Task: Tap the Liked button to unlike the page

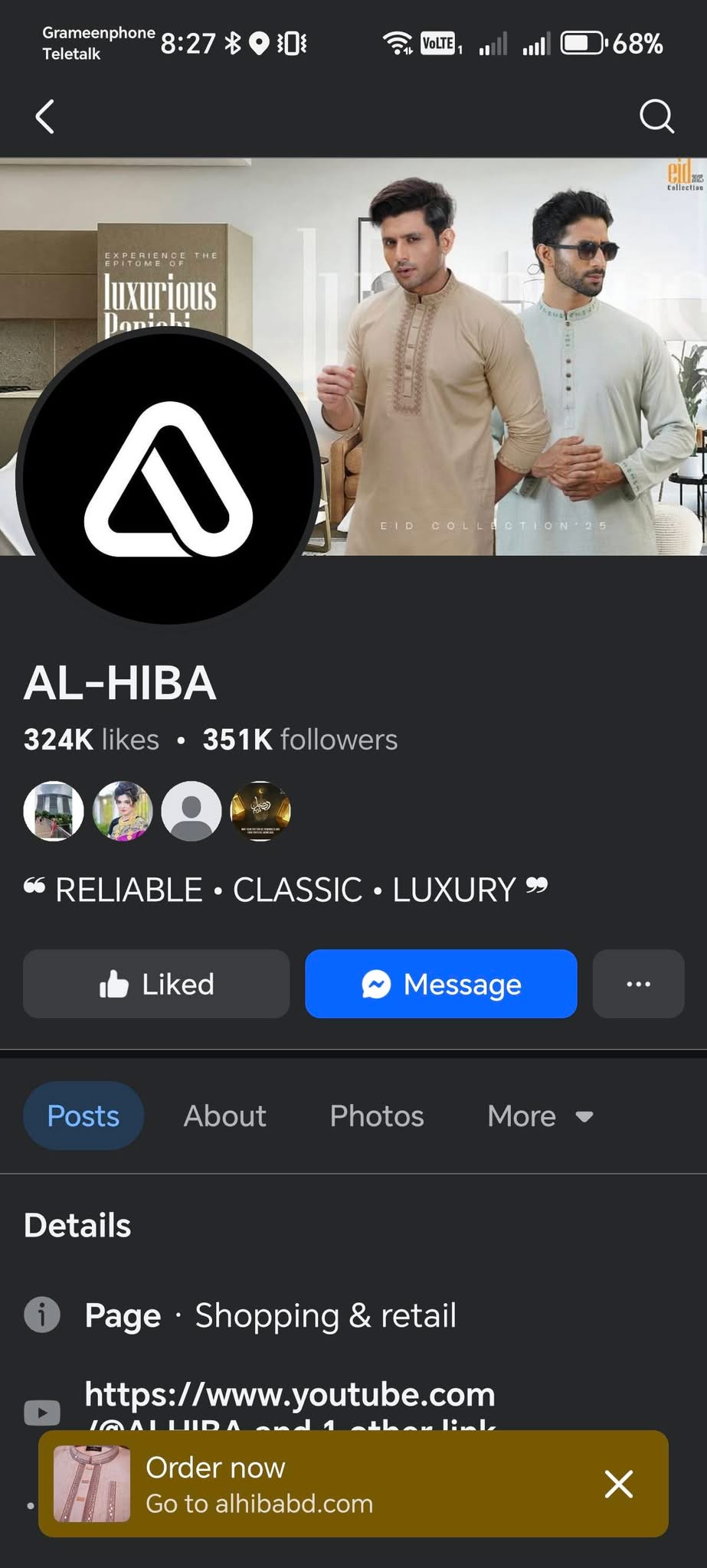Action: pyautogui.click(x=156, y=984)
